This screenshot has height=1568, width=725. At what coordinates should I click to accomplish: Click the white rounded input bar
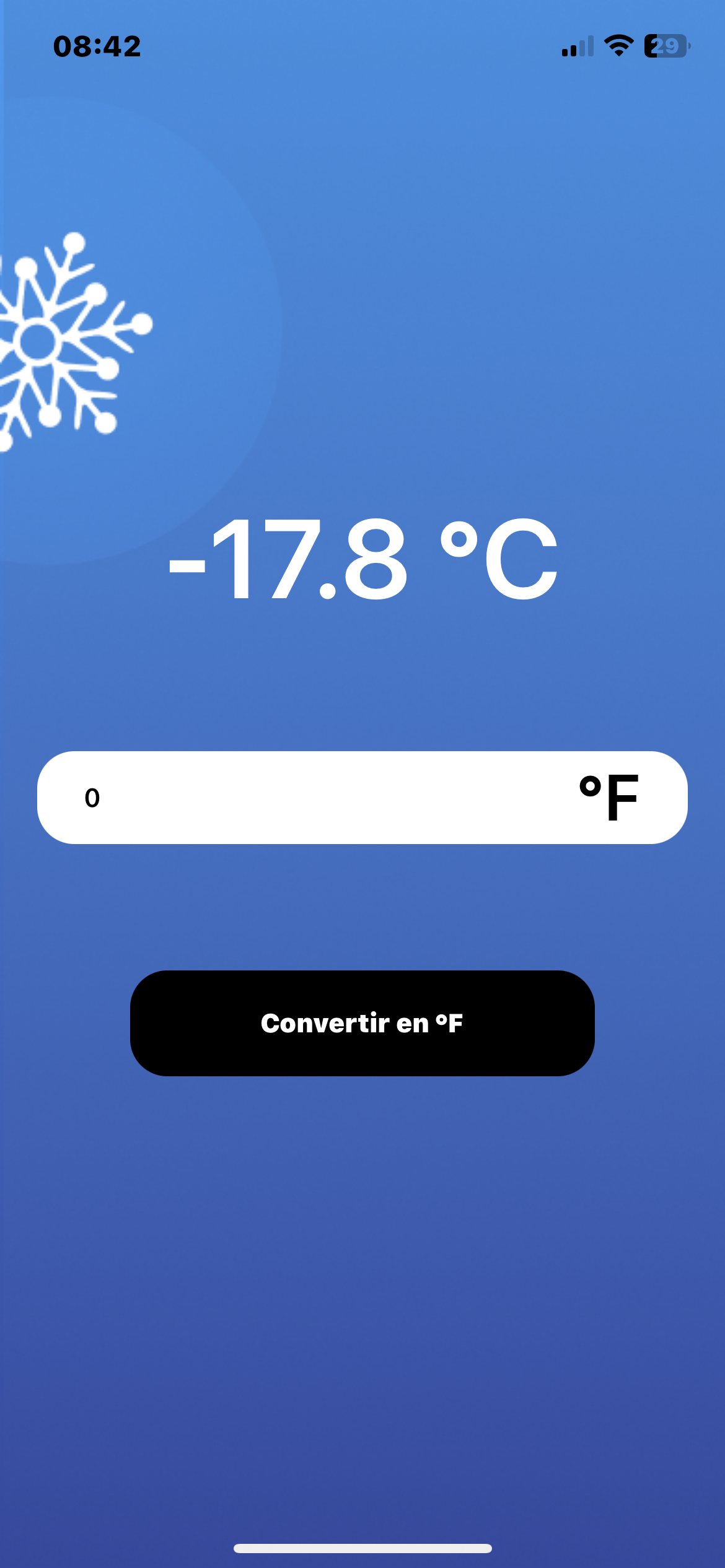pos(362,799)
